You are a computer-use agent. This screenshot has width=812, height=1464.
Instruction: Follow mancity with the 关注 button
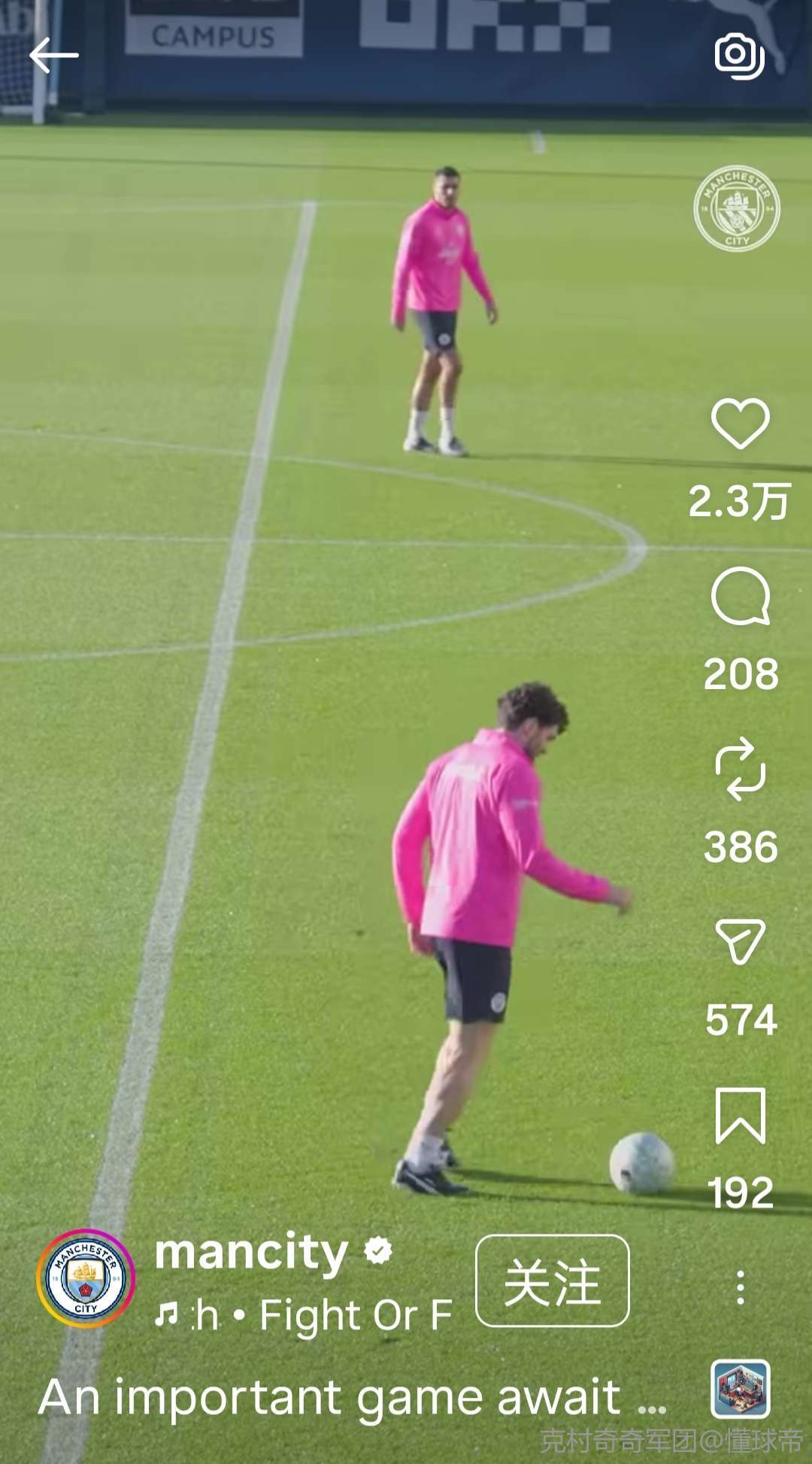[x=553, y=1280]
